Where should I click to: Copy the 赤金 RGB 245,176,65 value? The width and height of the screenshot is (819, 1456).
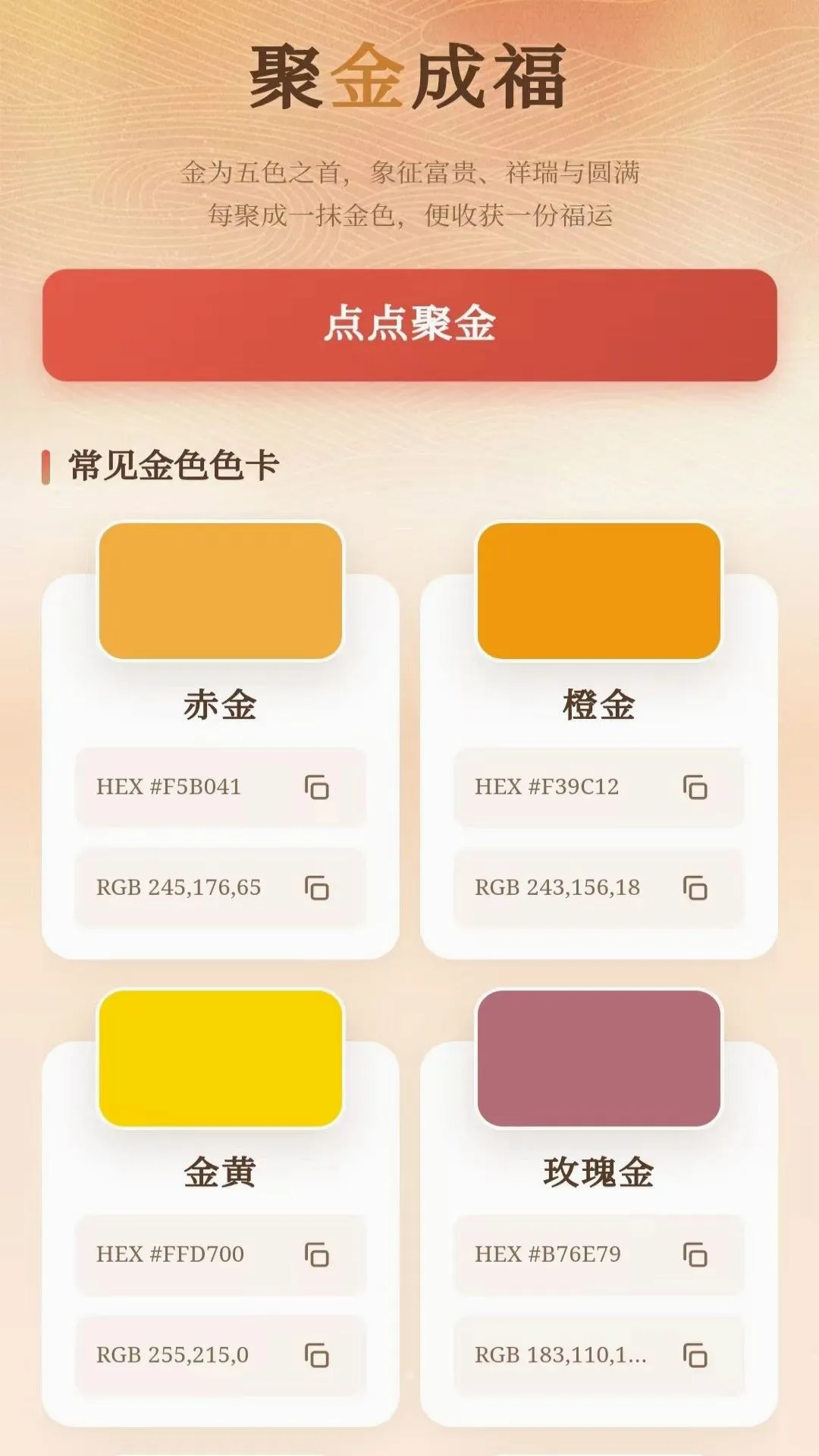point(316,887)
